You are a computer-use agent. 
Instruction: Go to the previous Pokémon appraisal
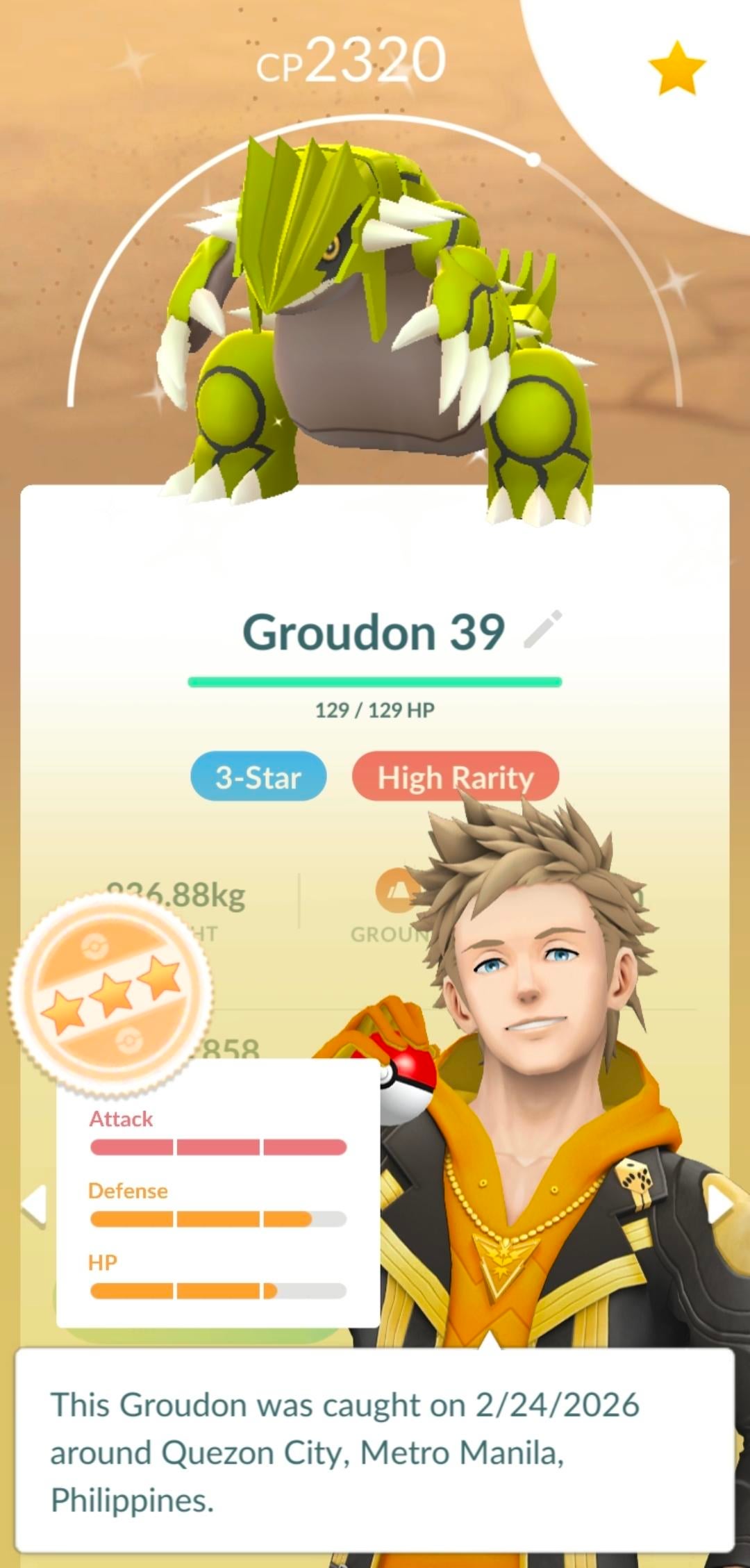click(34, 1205)
